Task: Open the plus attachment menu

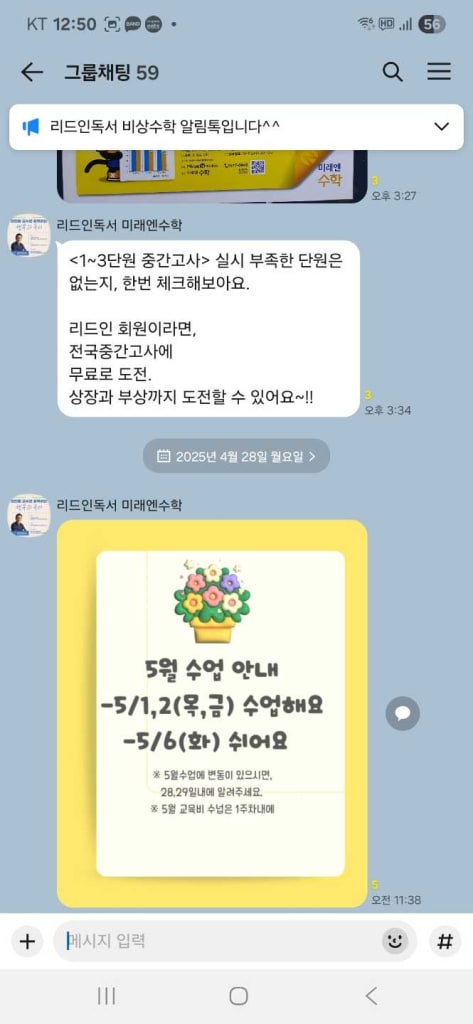Action: click(27, 942)
